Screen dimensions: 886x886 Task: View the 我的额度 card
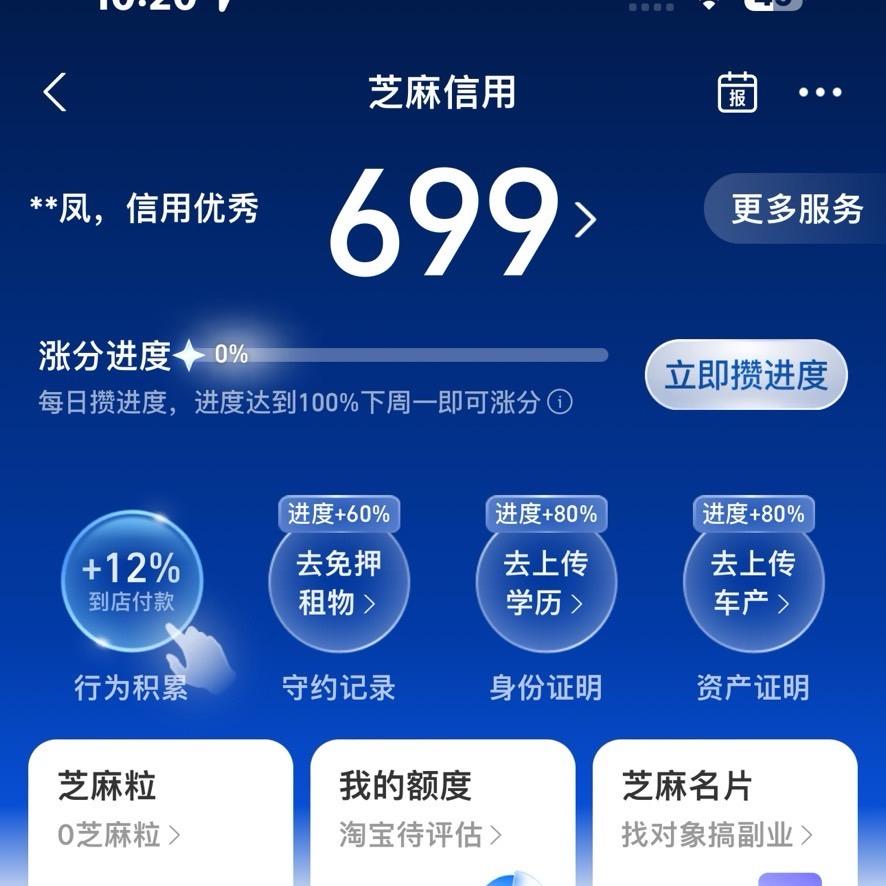tap(442, 810)
